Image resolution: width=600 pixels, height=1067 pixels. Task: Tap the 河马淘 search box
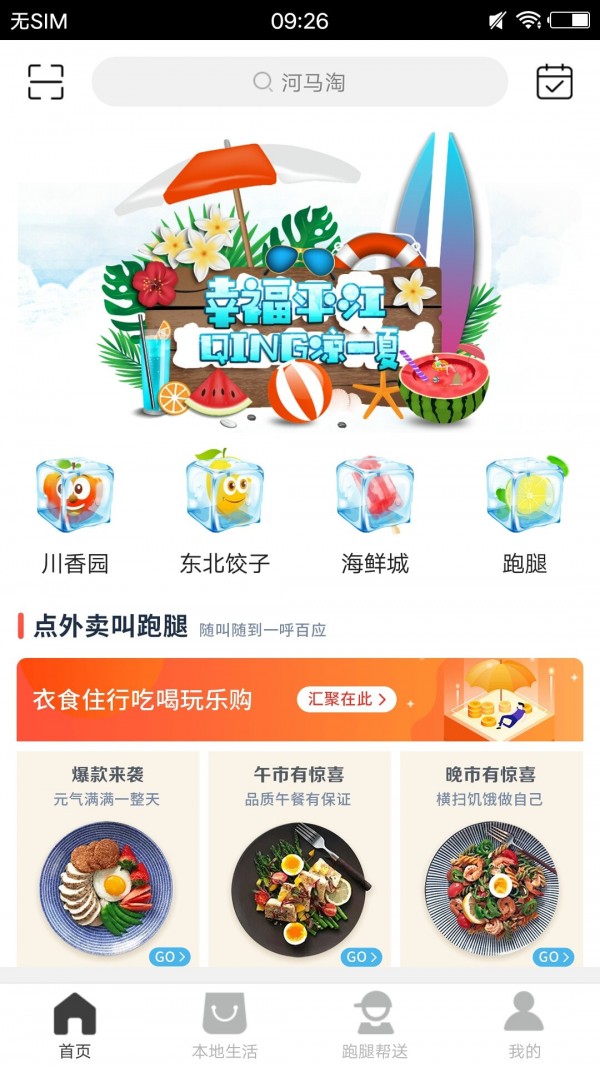300,82
